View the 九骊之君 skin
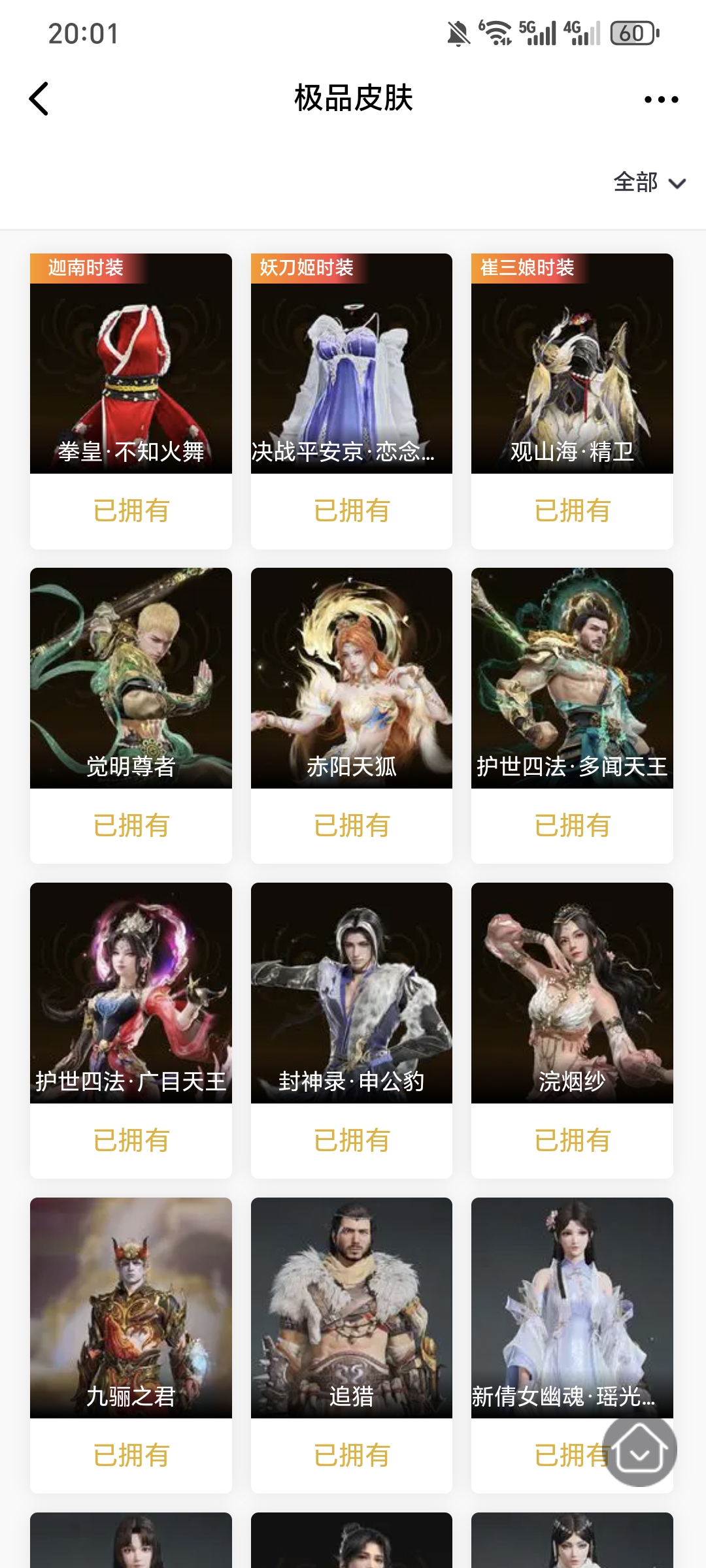The width and height of the screenshot is (706, 1568). 131,1308
